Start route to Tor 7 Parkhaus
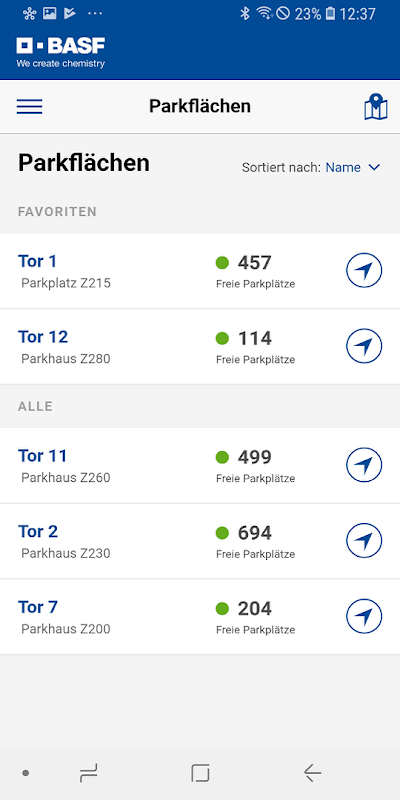The image size is (400, 800). 364,616
